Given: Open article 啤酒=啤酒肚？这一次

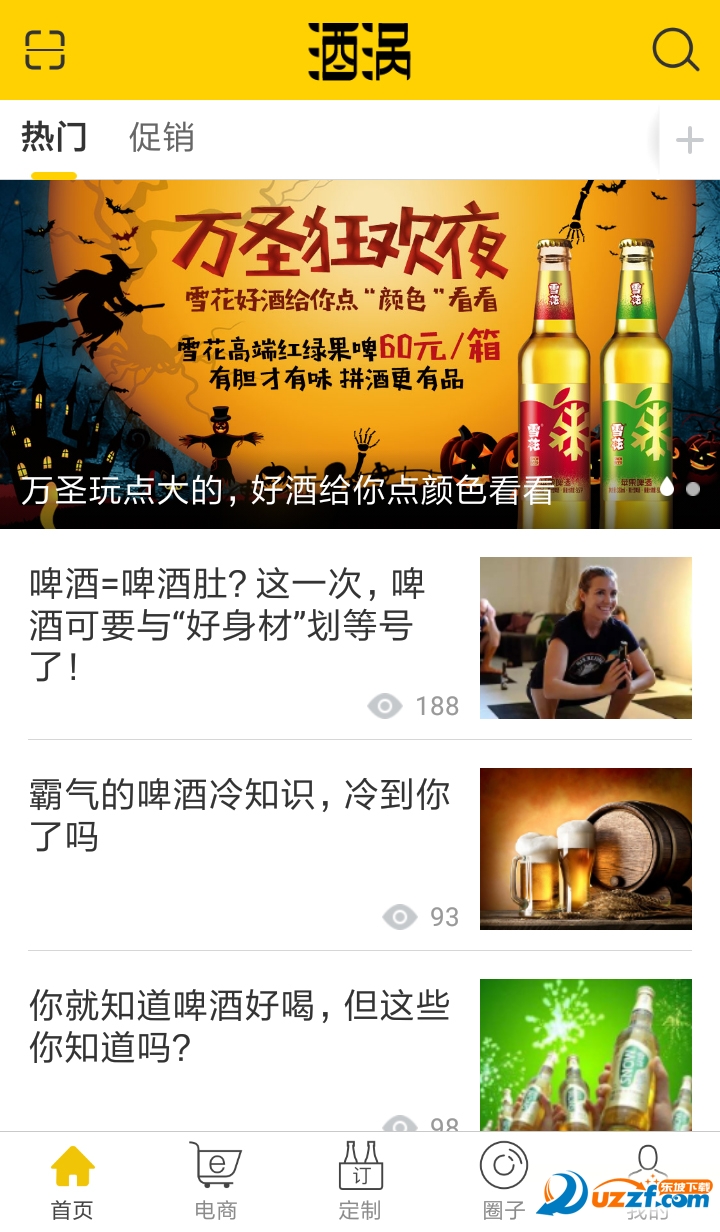Looking at the screenshot, I should (240, 625).
